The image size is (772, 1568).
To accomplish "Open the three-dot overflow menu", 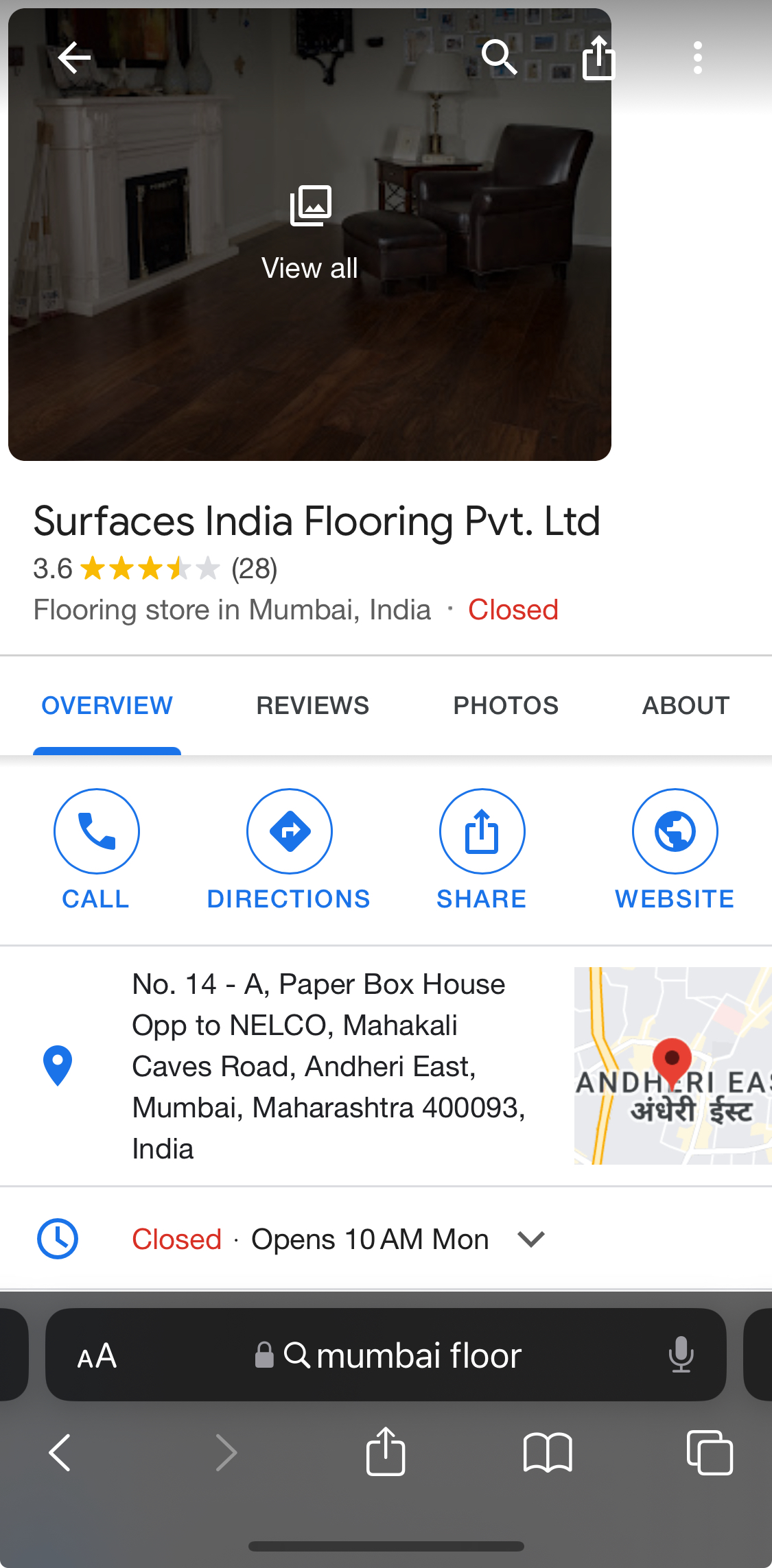I will (x=697, y=58).
